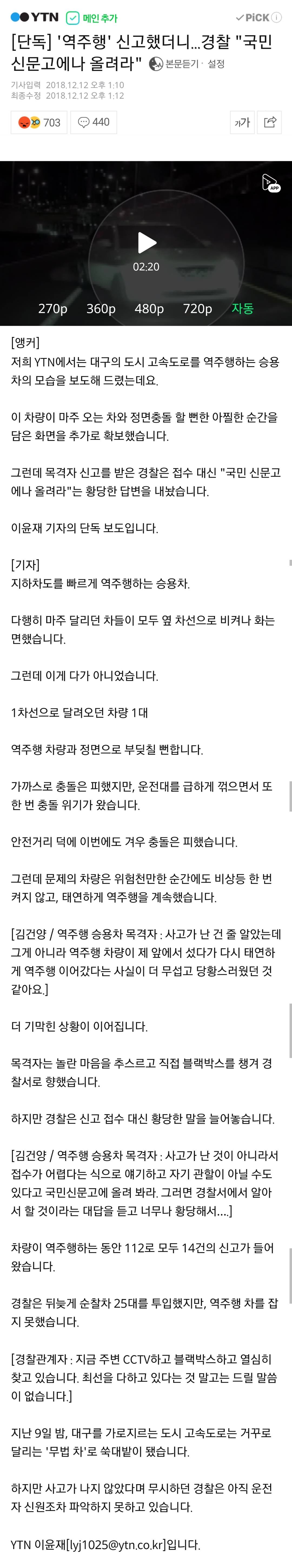
Task: Select 270p video quality
Action: [x=53, y=309]
